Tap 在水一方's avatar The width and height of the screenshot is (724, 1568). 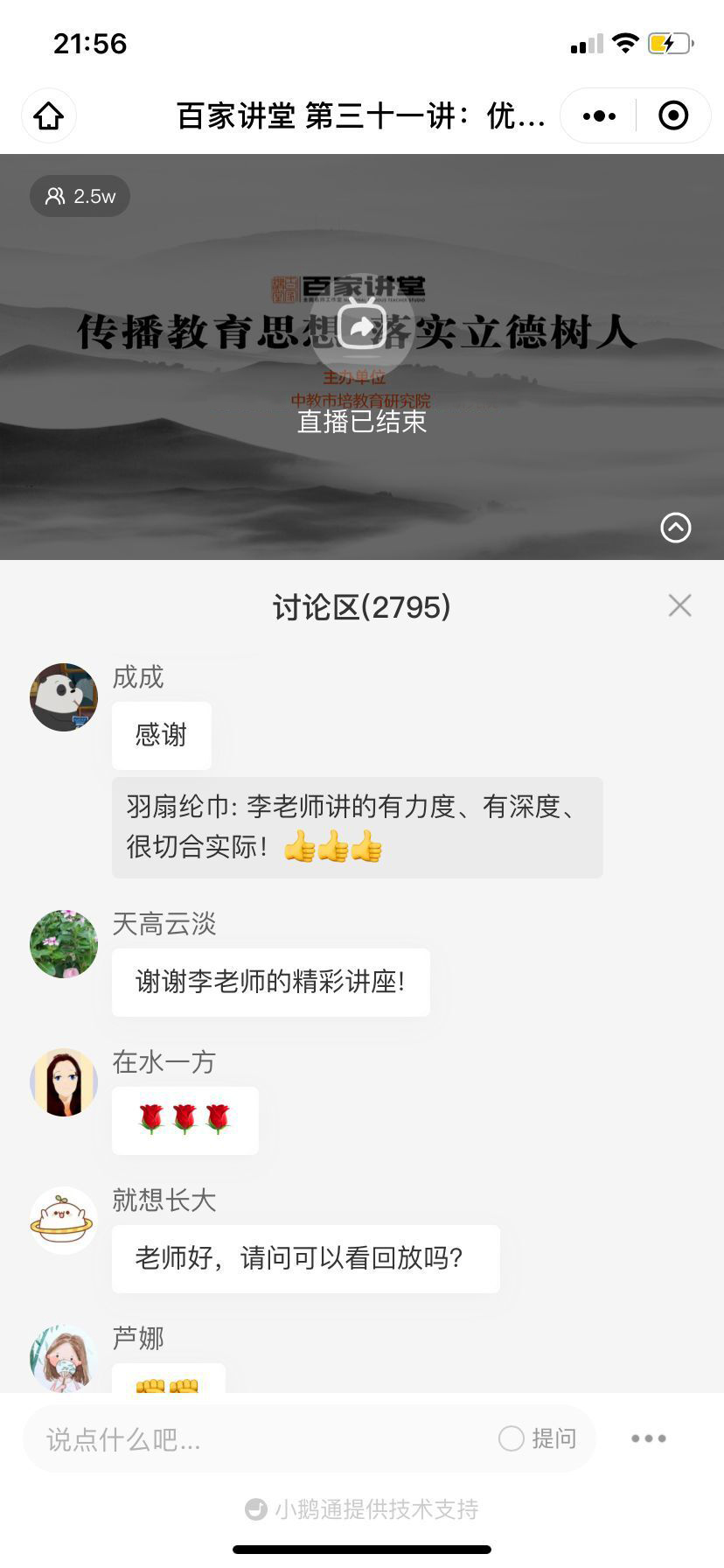64,1082
